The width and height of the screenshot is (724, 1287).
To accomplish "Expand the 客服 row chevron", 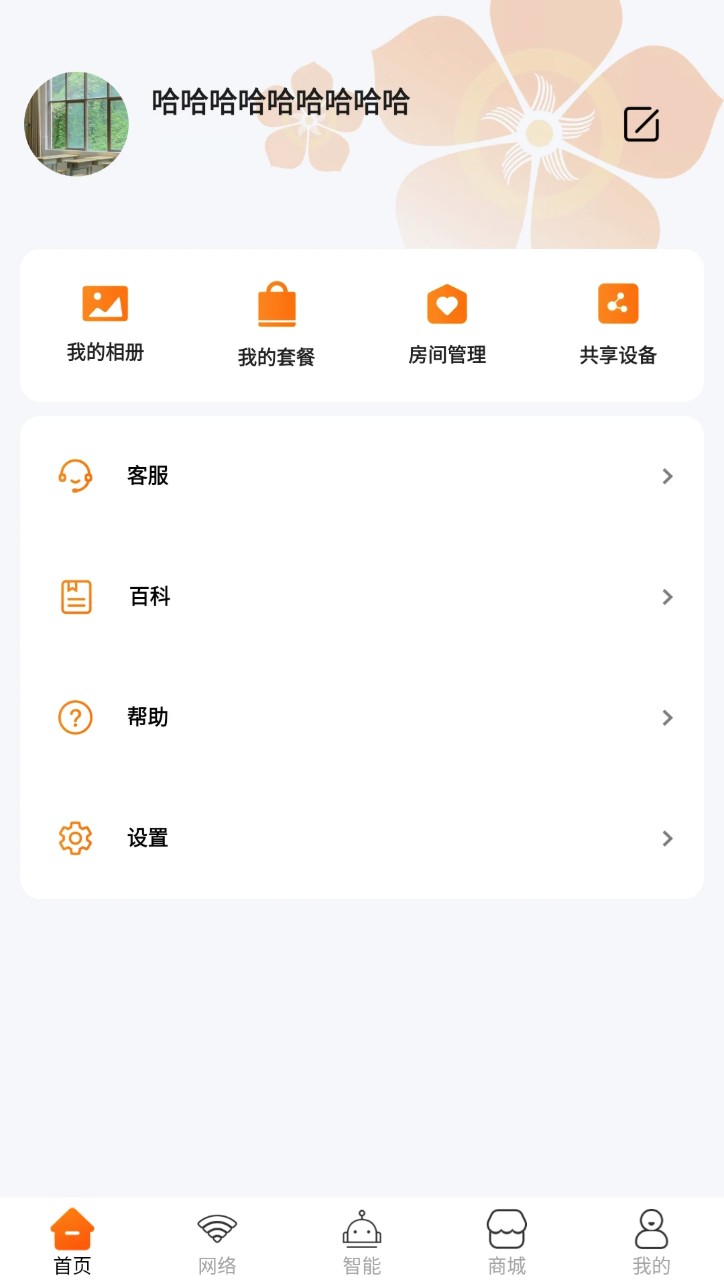I will [667, 476].
